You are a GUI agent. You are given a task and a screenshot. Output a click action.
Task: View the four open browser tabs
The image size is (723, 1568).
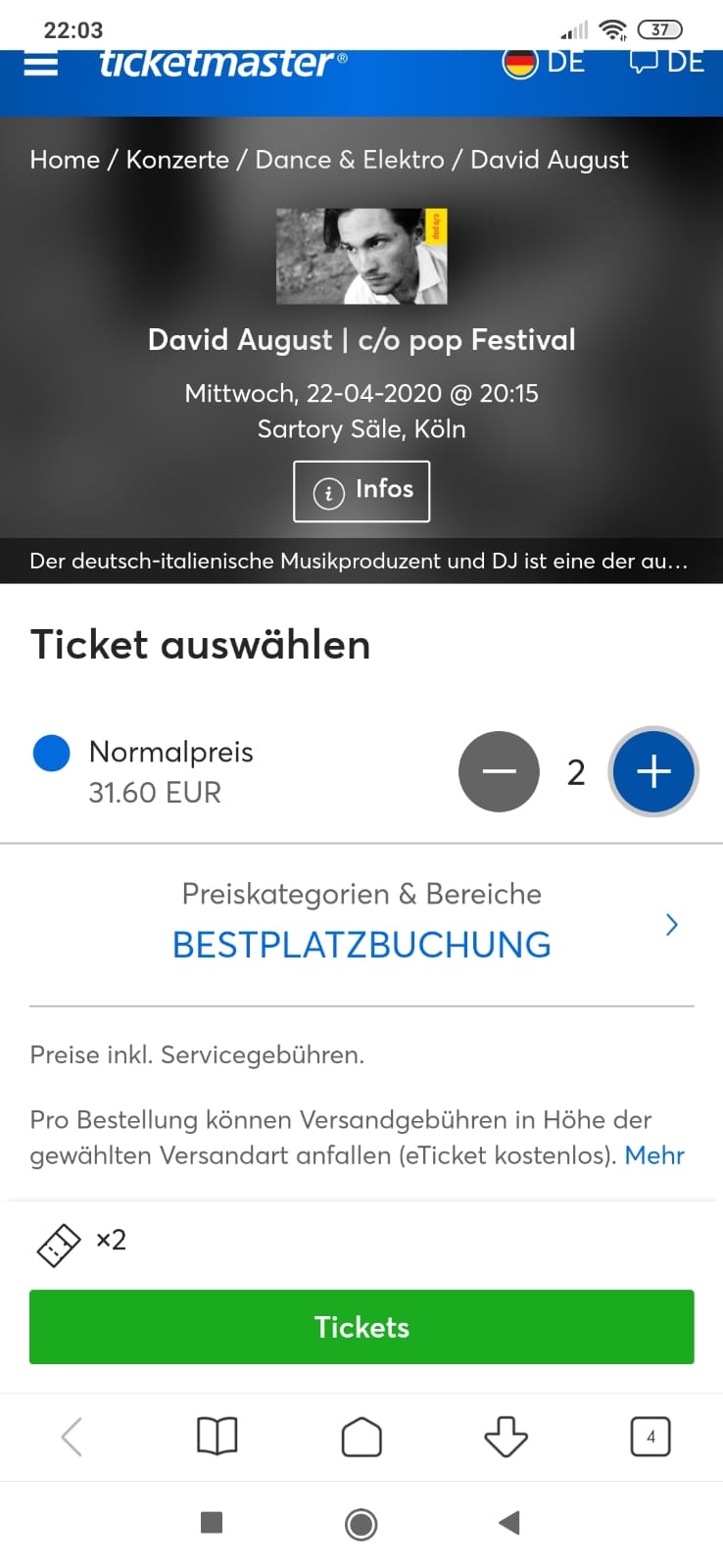(x=651, y=1438)
